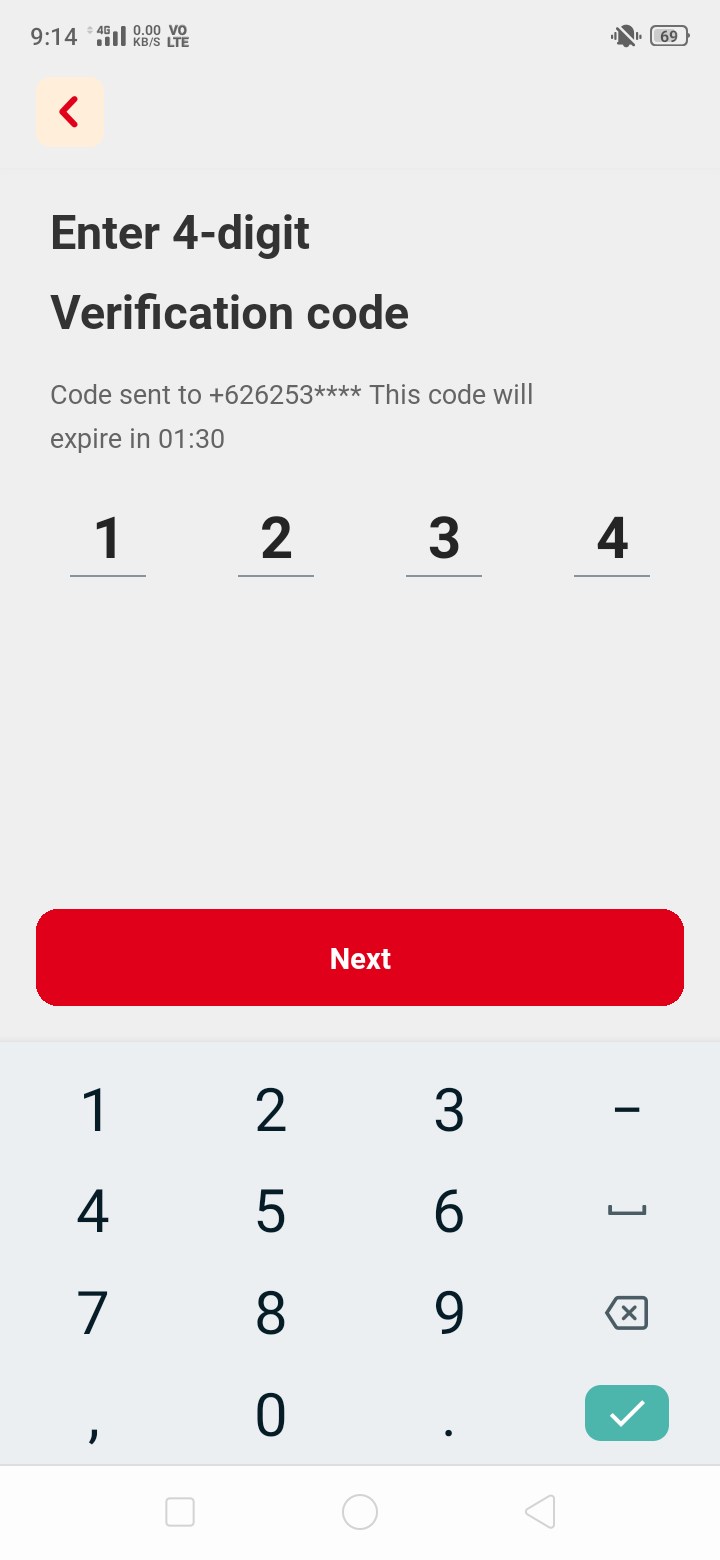Tap the 0 key on keypad
The image size is (720, 1560).
271,1414
